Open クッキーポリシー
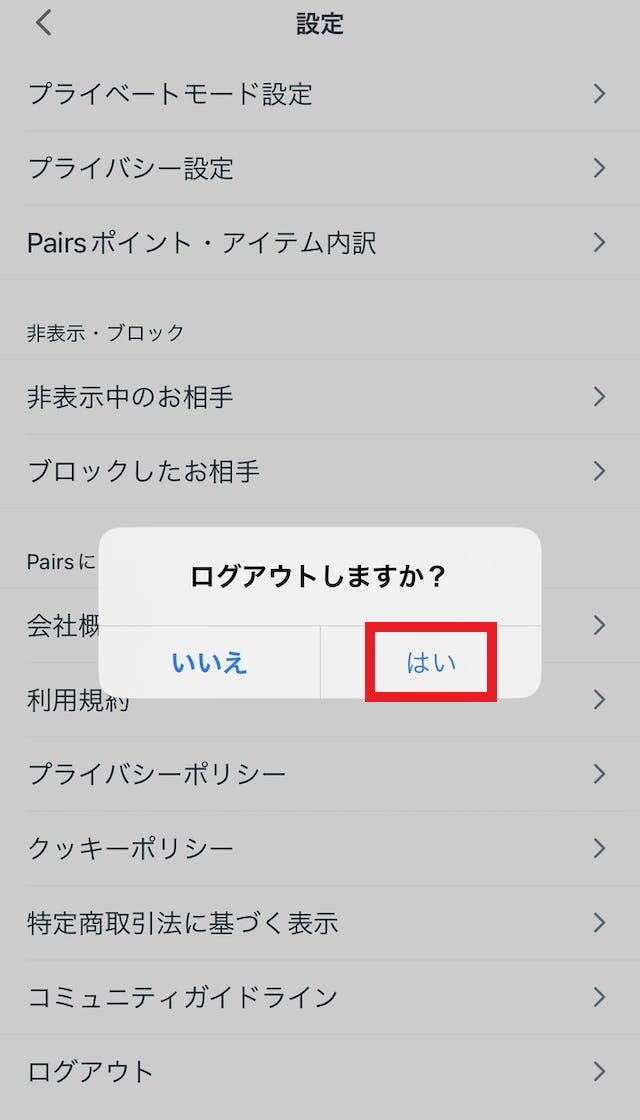 pyautogui.click(x=318, y=848)
